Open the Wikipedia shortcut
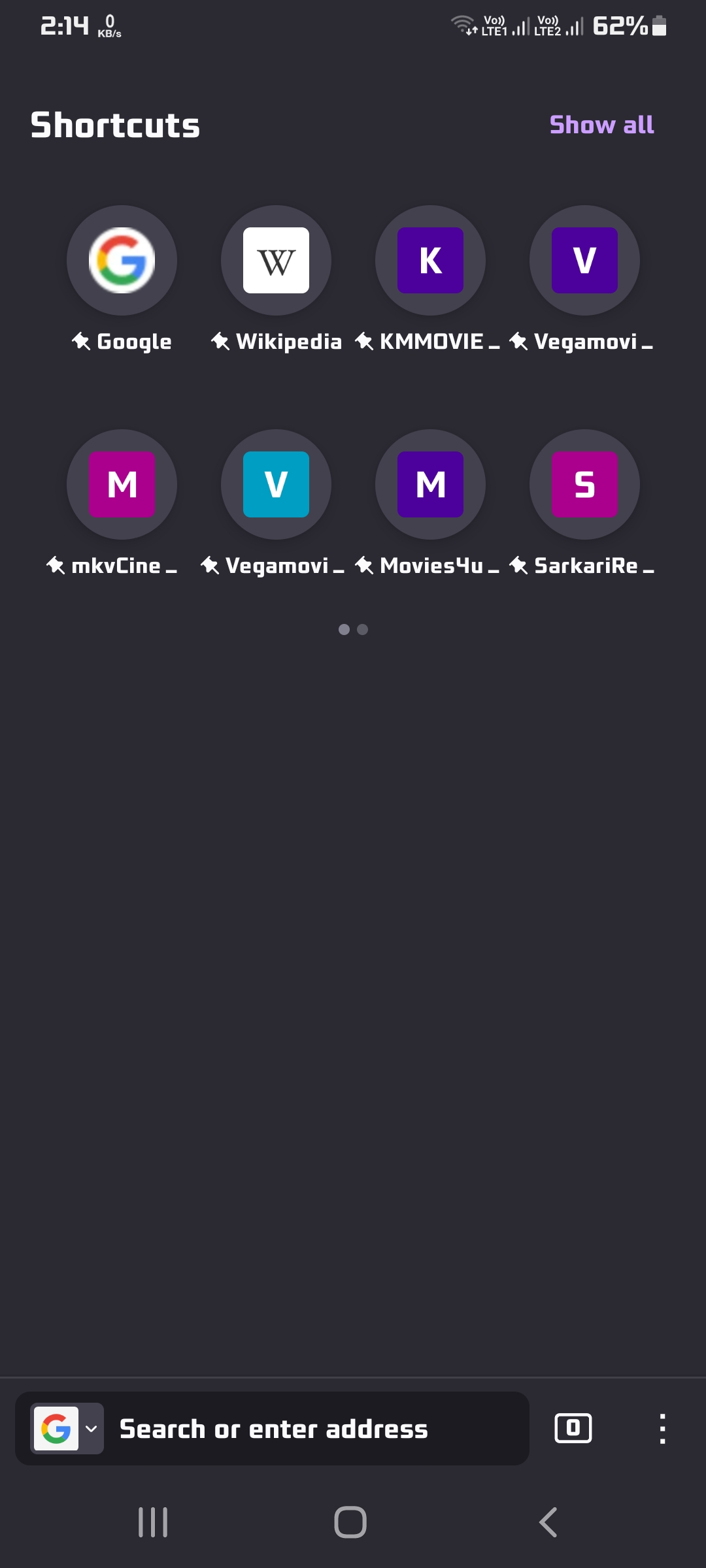706x1568 pixels. click(276, 261)
